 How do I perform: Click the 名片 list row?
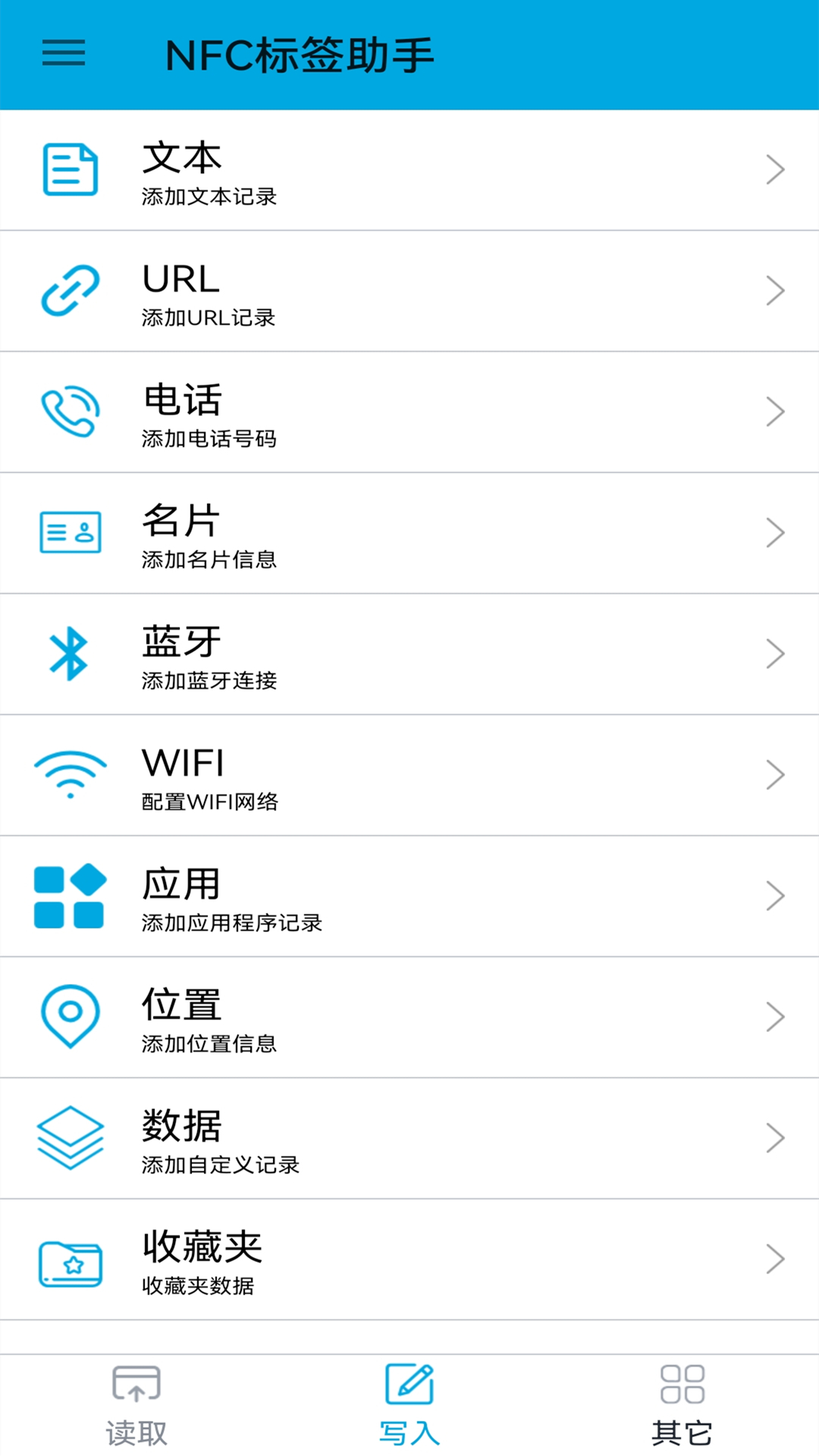[x=409, y=532]
